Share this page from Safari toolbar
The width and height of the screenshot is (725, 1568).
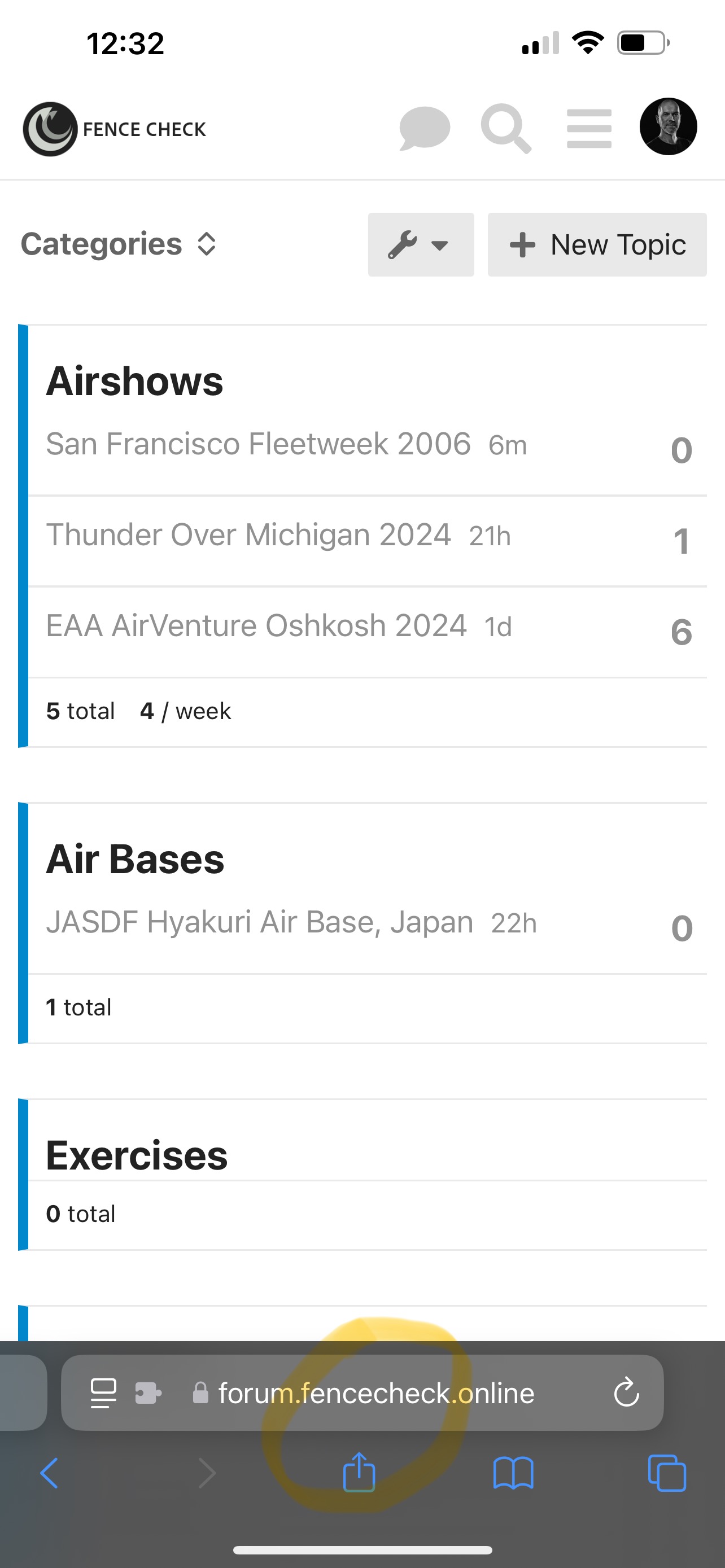(x=359, y=1473)
